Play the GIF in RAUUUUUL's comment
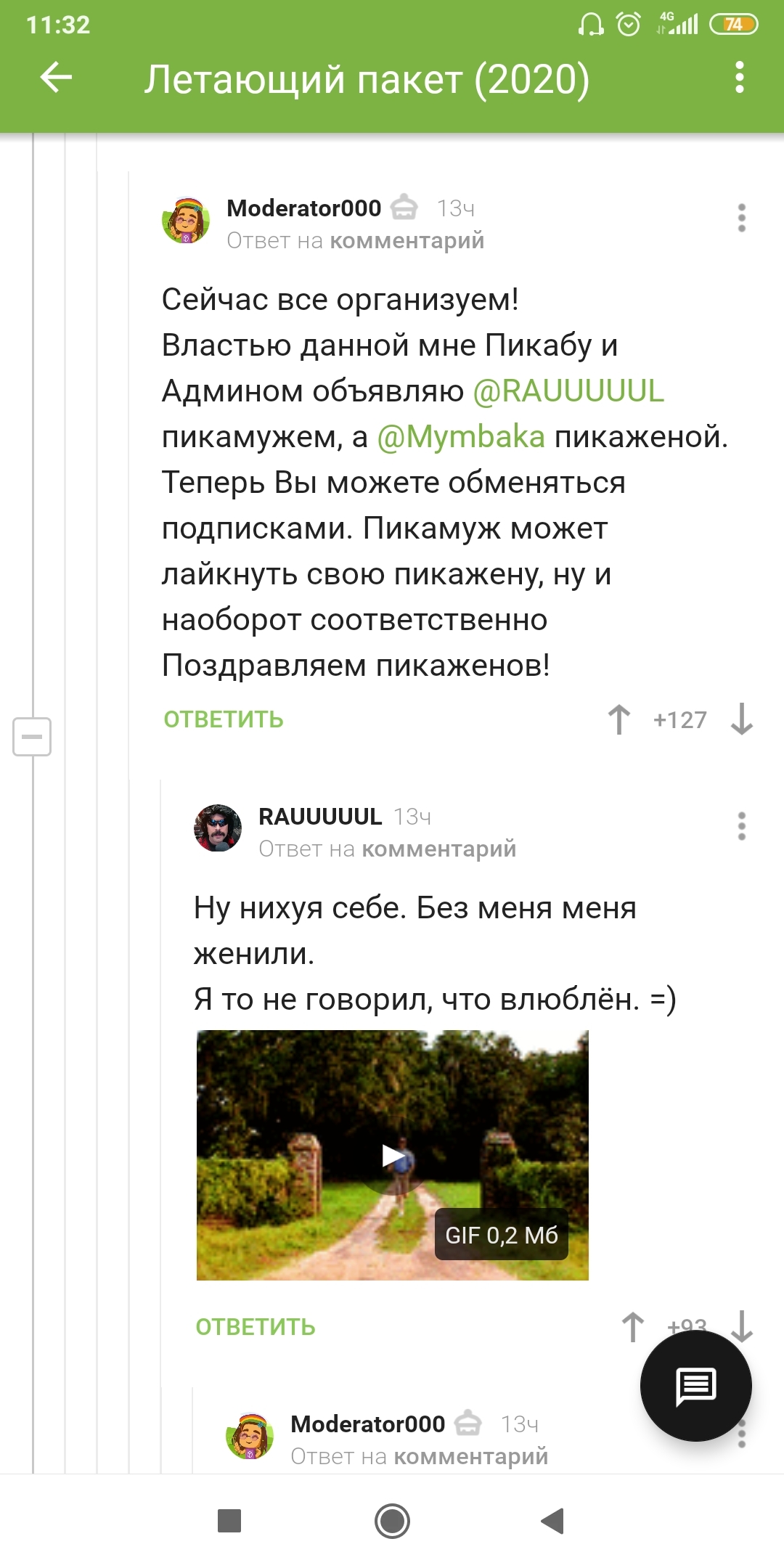The image size is (784, 1568). (393, 1155)
